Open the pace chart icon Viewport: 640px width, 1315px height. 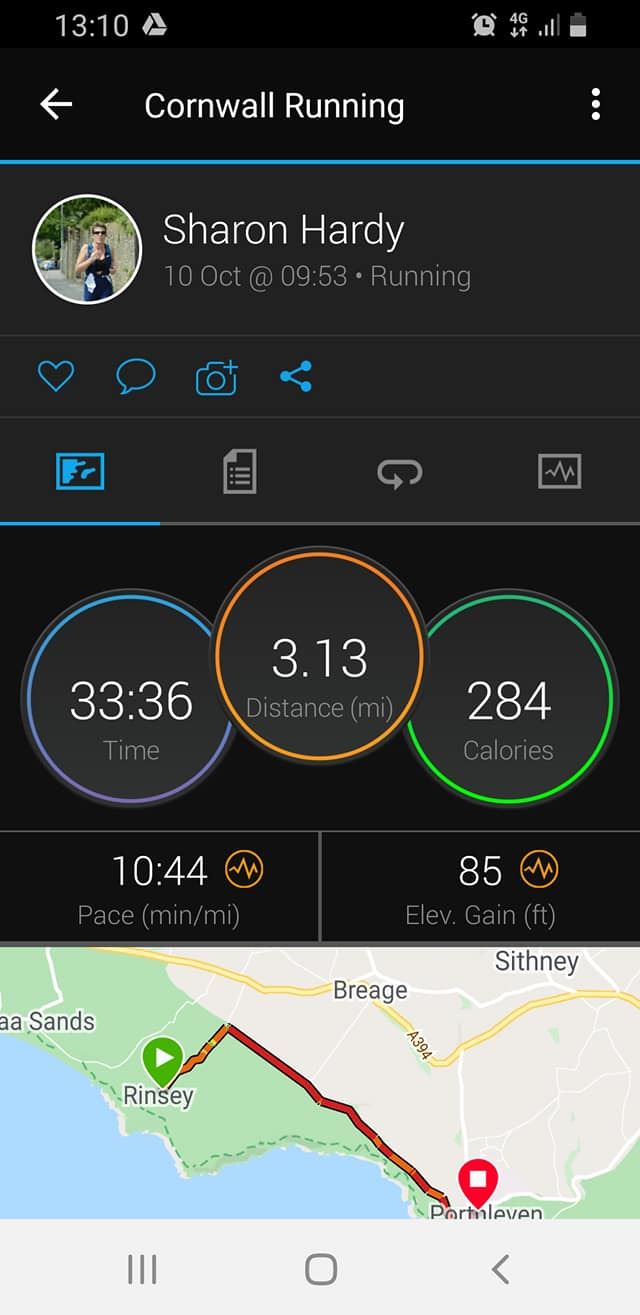coord(245,871)
